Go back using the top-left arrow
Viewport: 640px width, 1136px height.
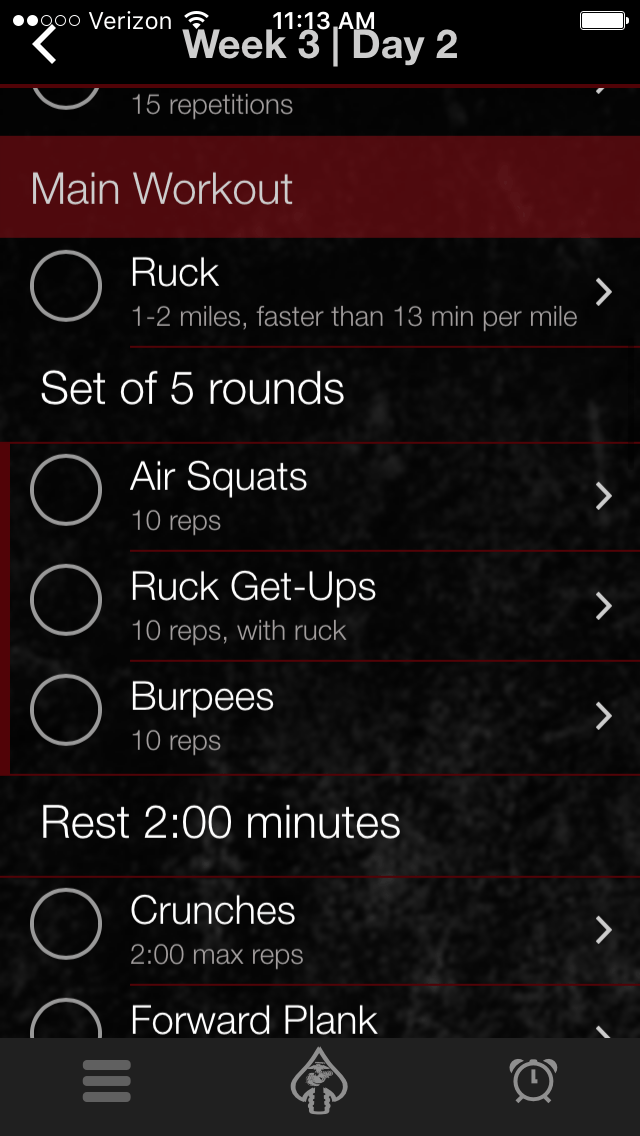(x=44, y=45)
